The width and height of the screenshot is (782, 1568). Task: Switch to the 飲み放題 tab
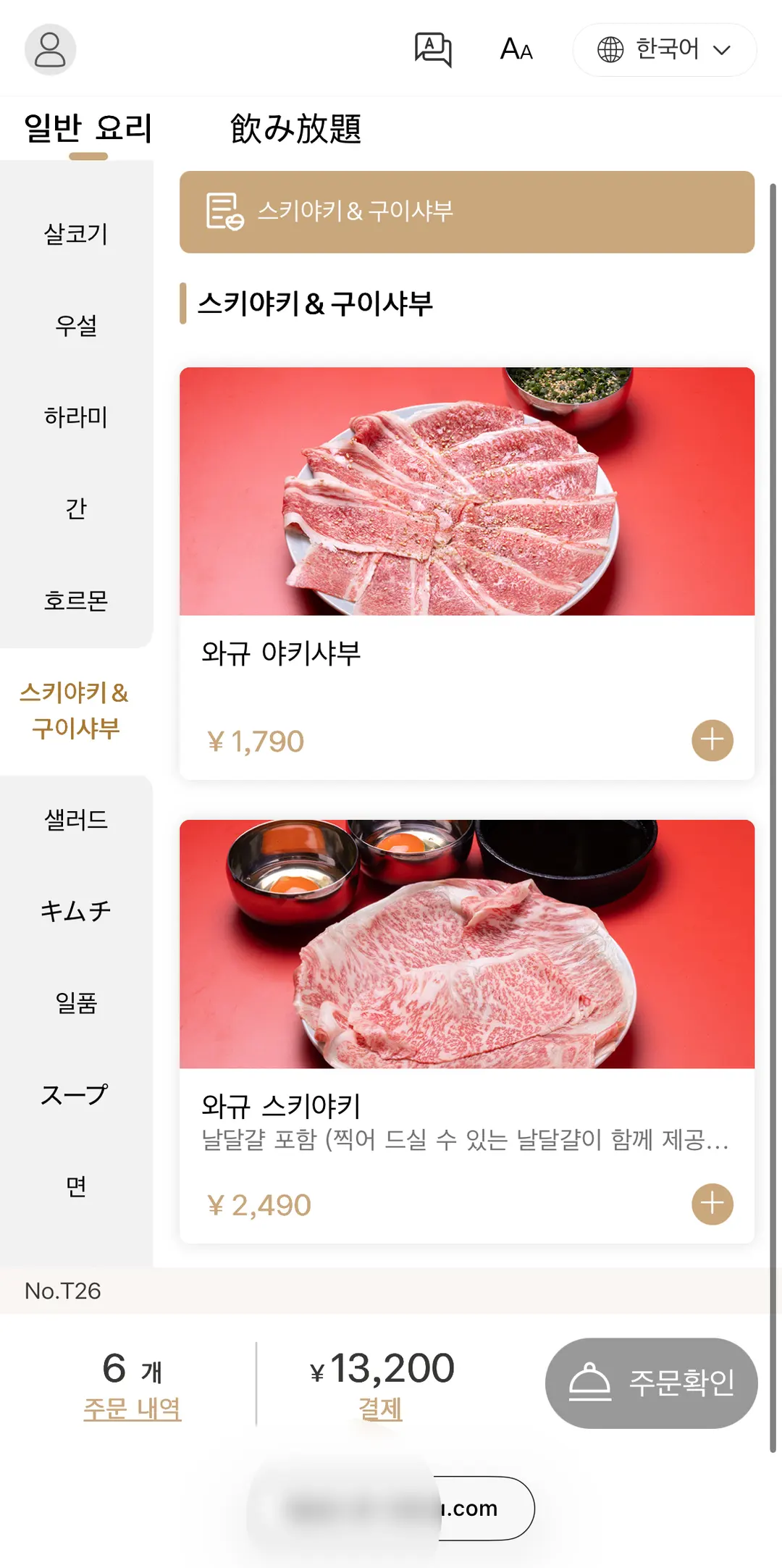[x=295, y=129]
